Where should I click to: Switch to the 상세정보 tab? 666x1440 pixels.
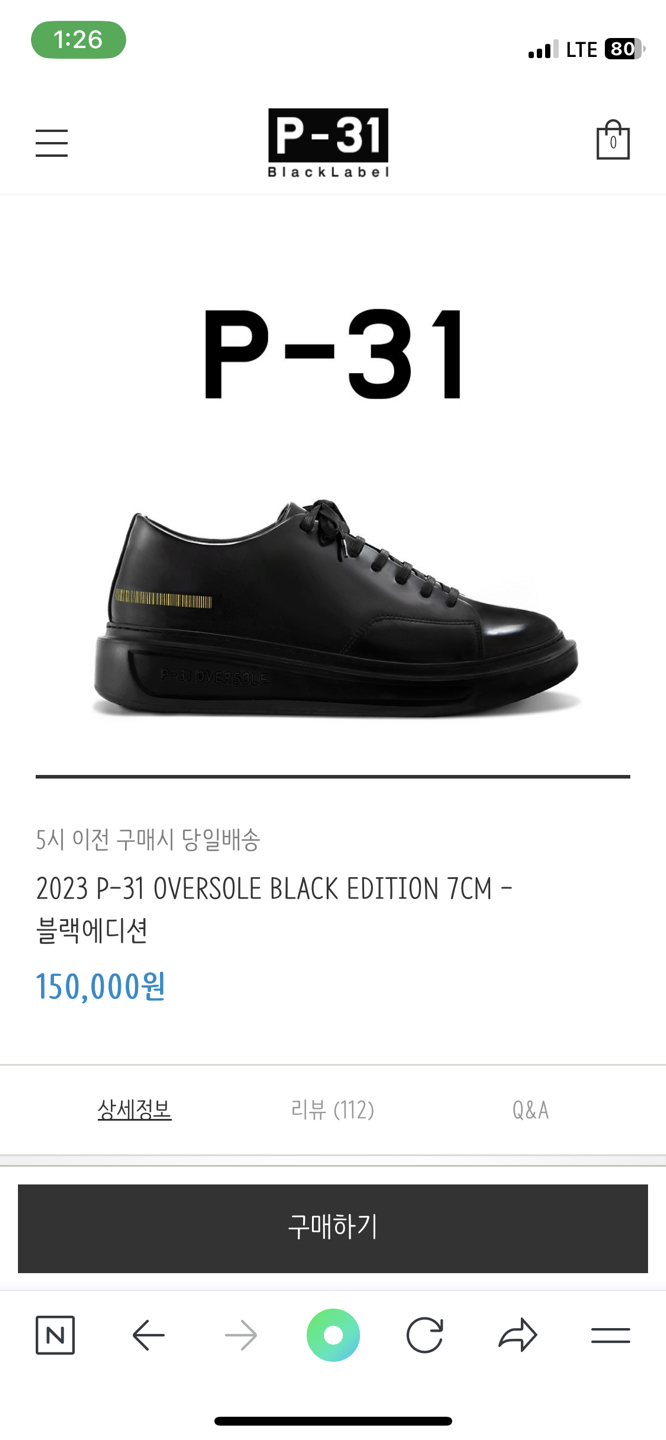(x=134, y=1109)
